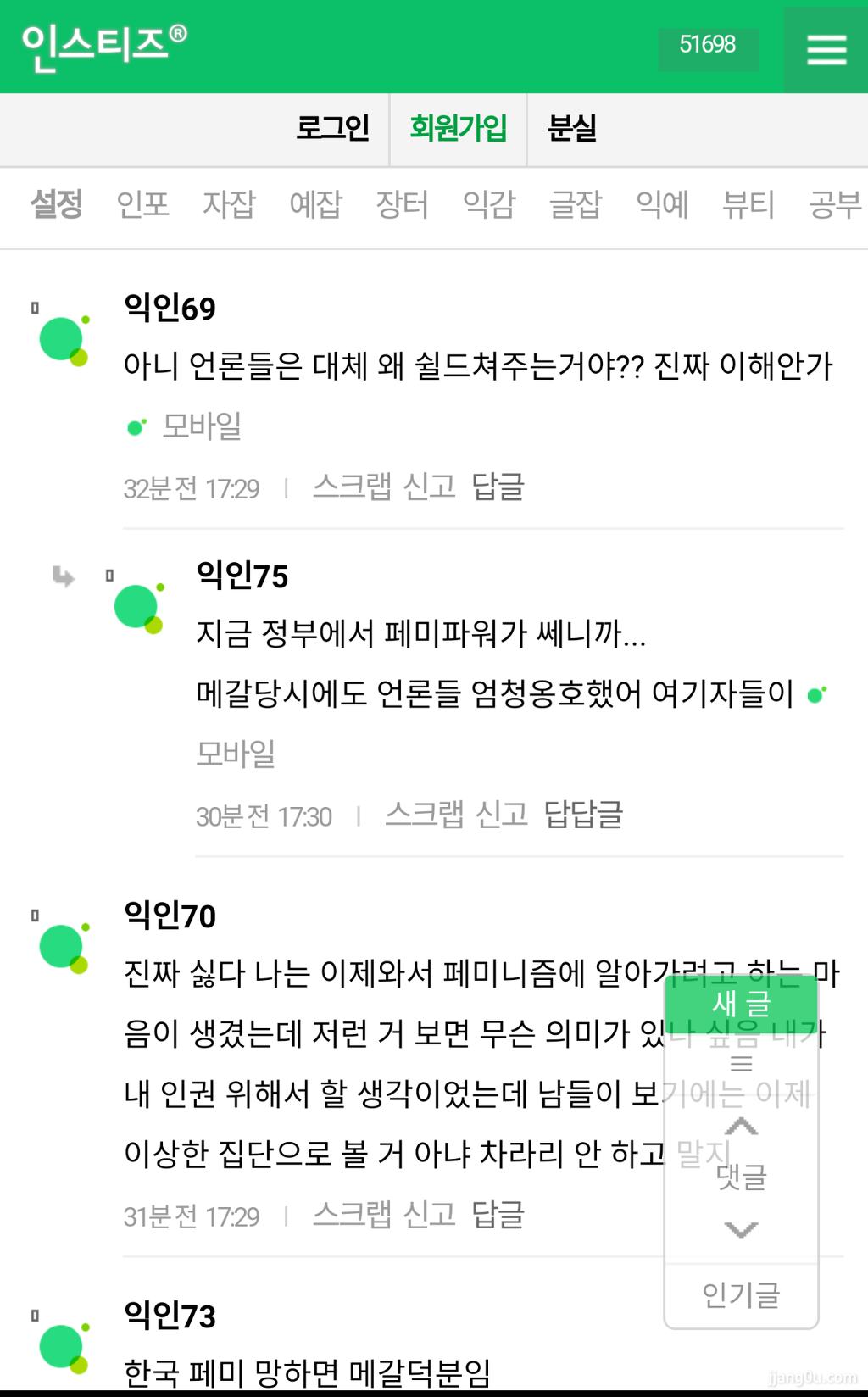
Task: Jump down with the floating down arrow
Action: click(741, 1230)
